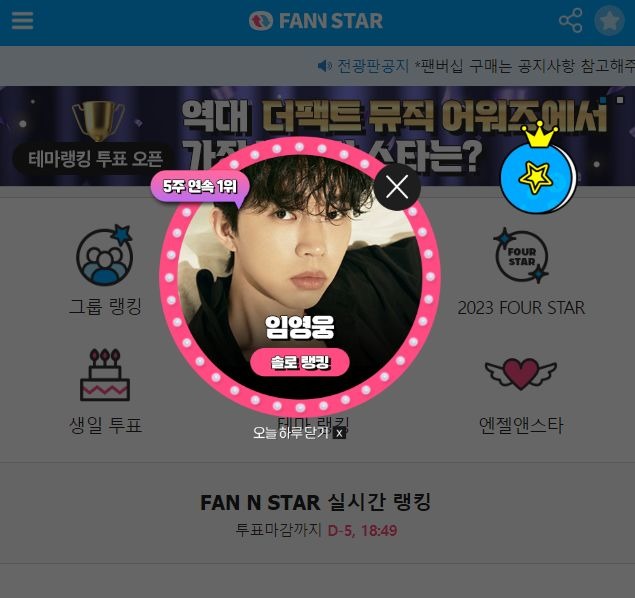The image size is (635, 598).
Task: Open 2023 FOUR STAR section
Action: pyautogui.click(x=521, y=271)
